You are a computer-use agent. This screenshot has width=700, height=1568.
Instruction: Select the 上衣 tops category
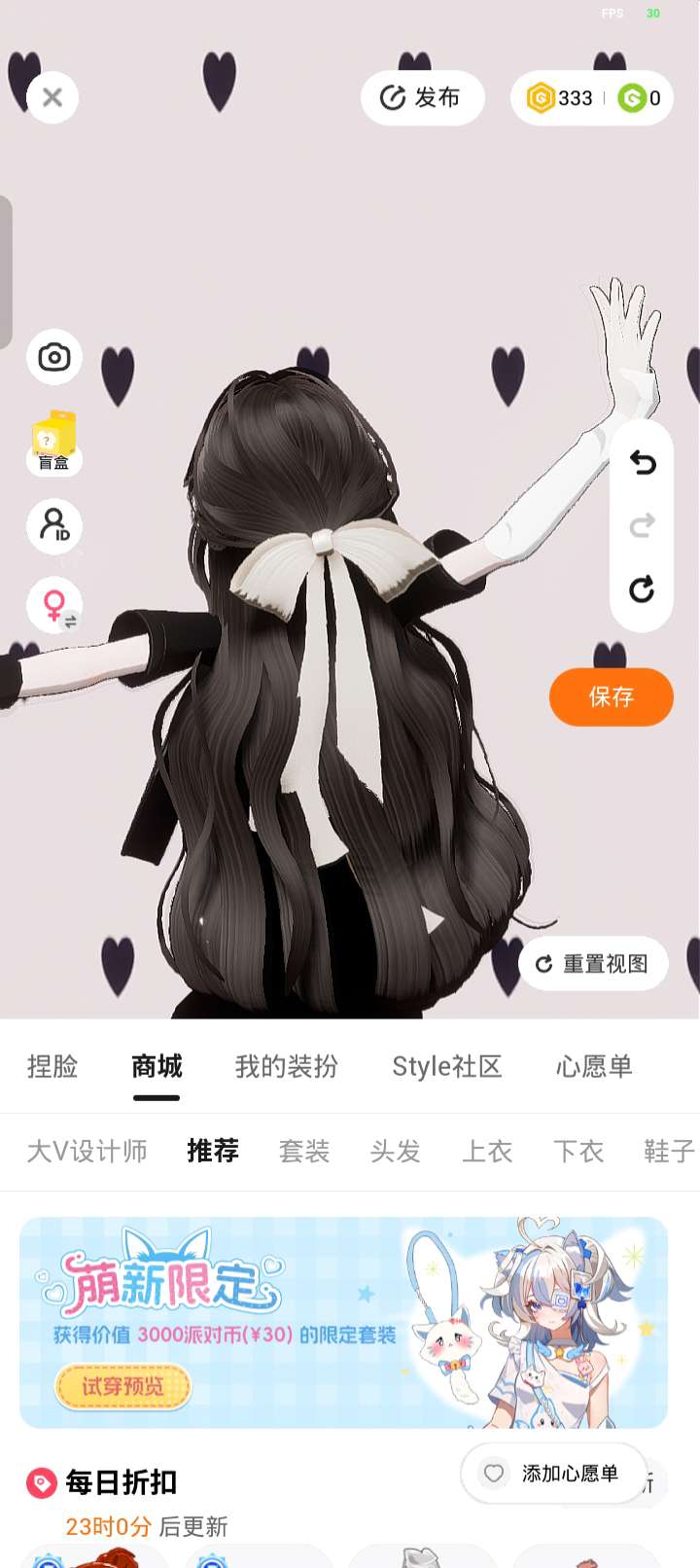486,1151
